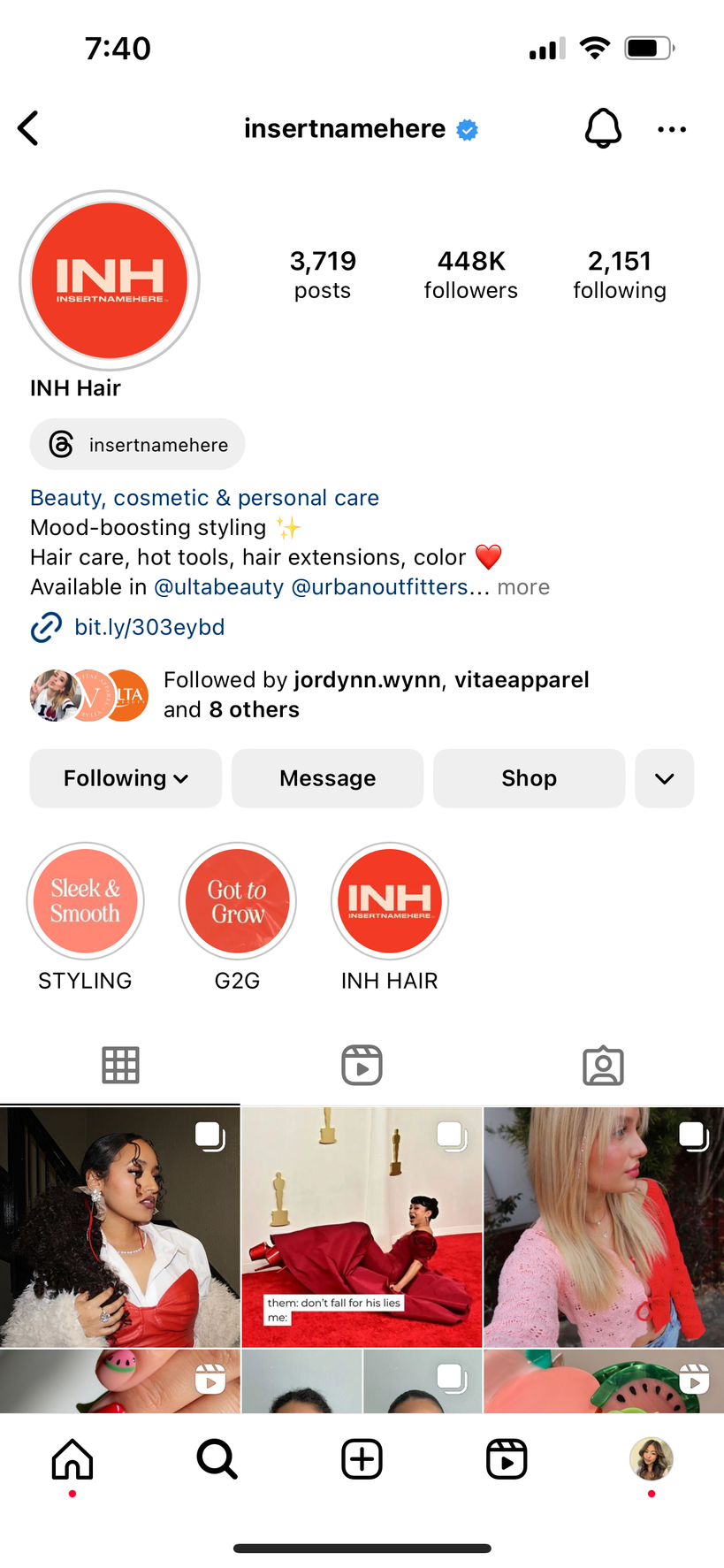Open the post with the Oscar statues

362,1228
